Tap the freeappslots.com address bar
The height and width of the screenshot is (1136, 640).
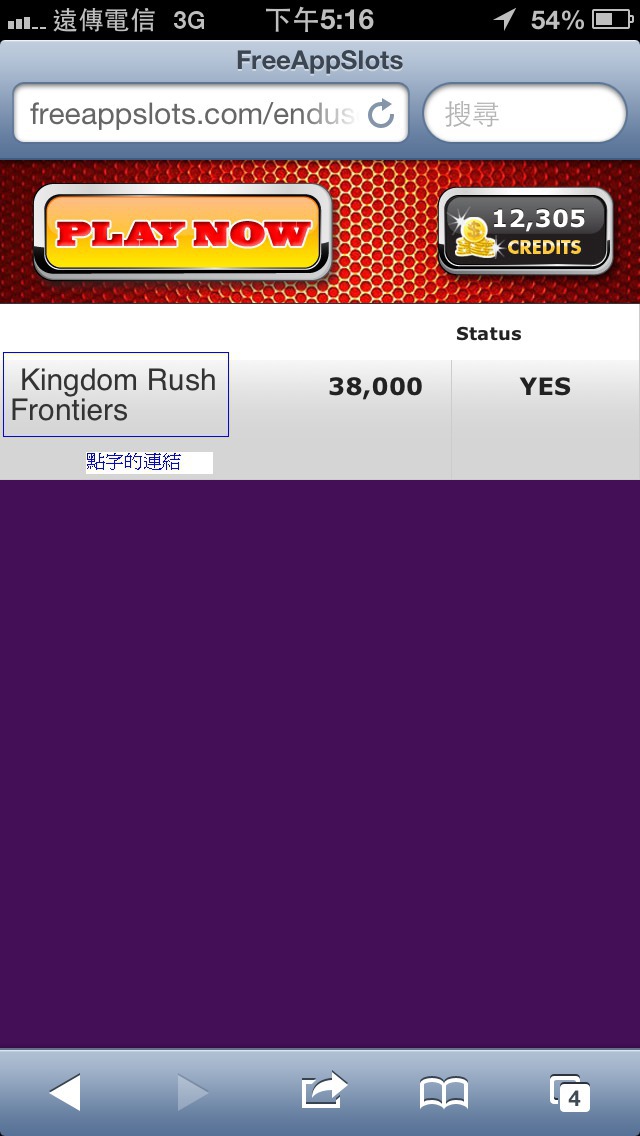pos(190,114)
